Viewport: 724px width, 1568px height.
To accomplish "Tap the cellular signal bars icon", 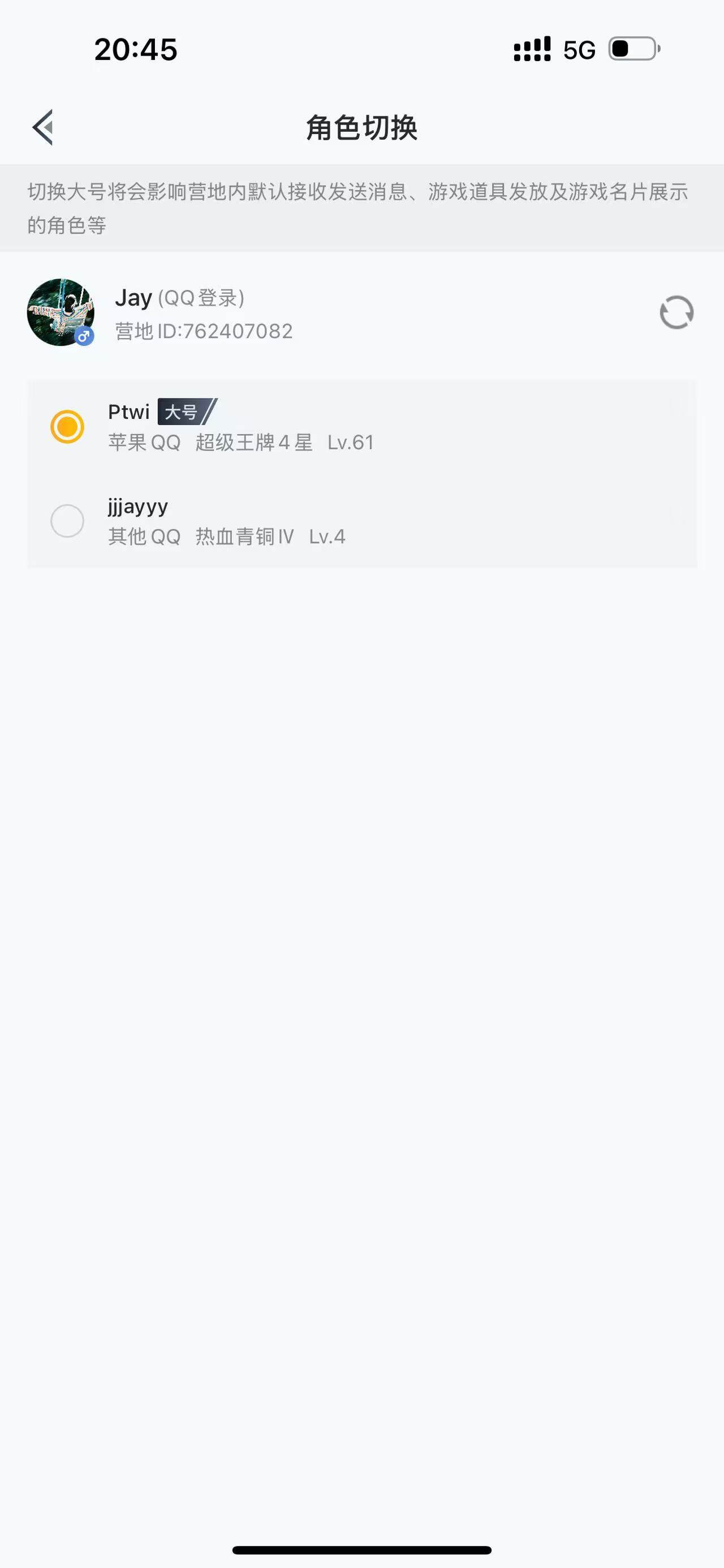I will [531, 49].
